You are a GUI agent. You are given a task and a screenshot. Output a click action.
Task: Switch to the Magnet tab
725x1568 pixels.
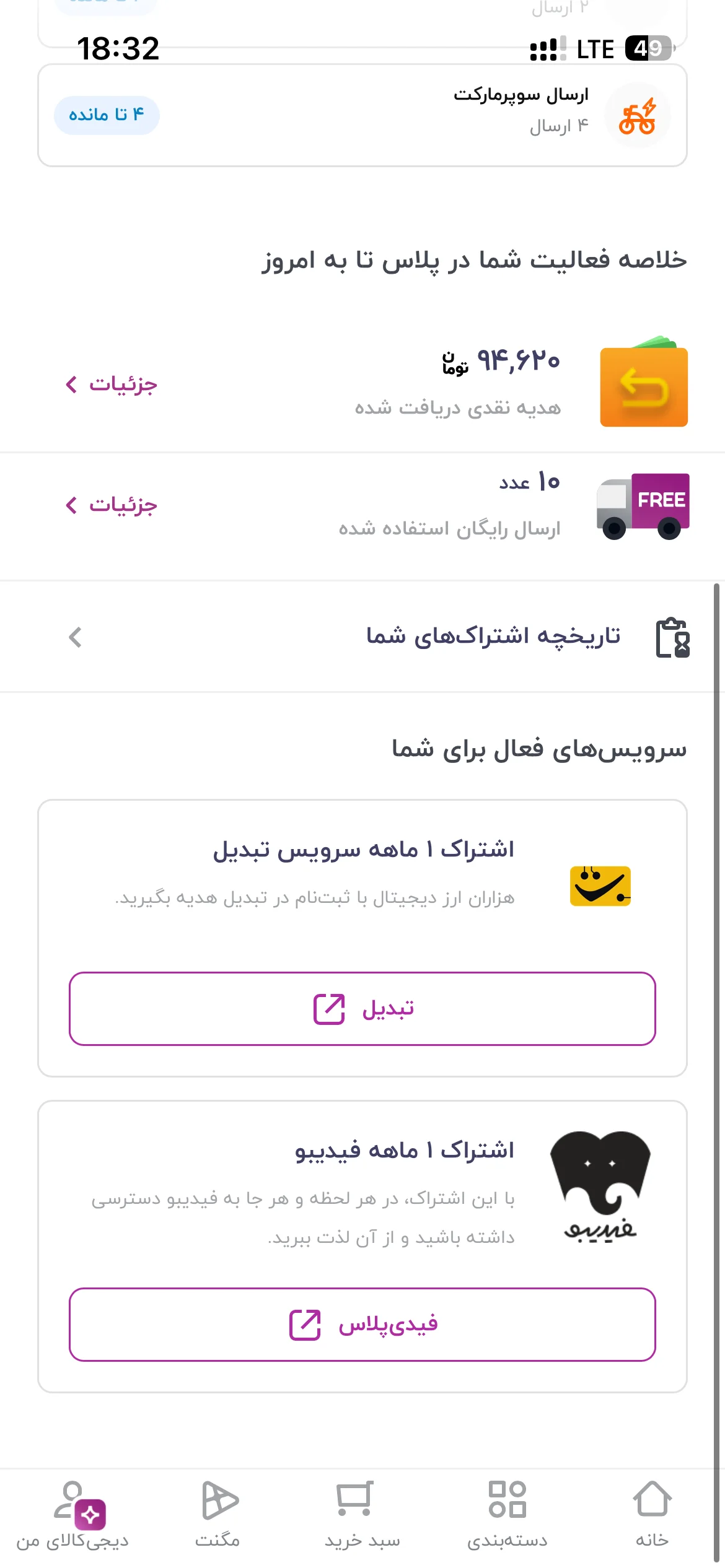point(217,1514)
